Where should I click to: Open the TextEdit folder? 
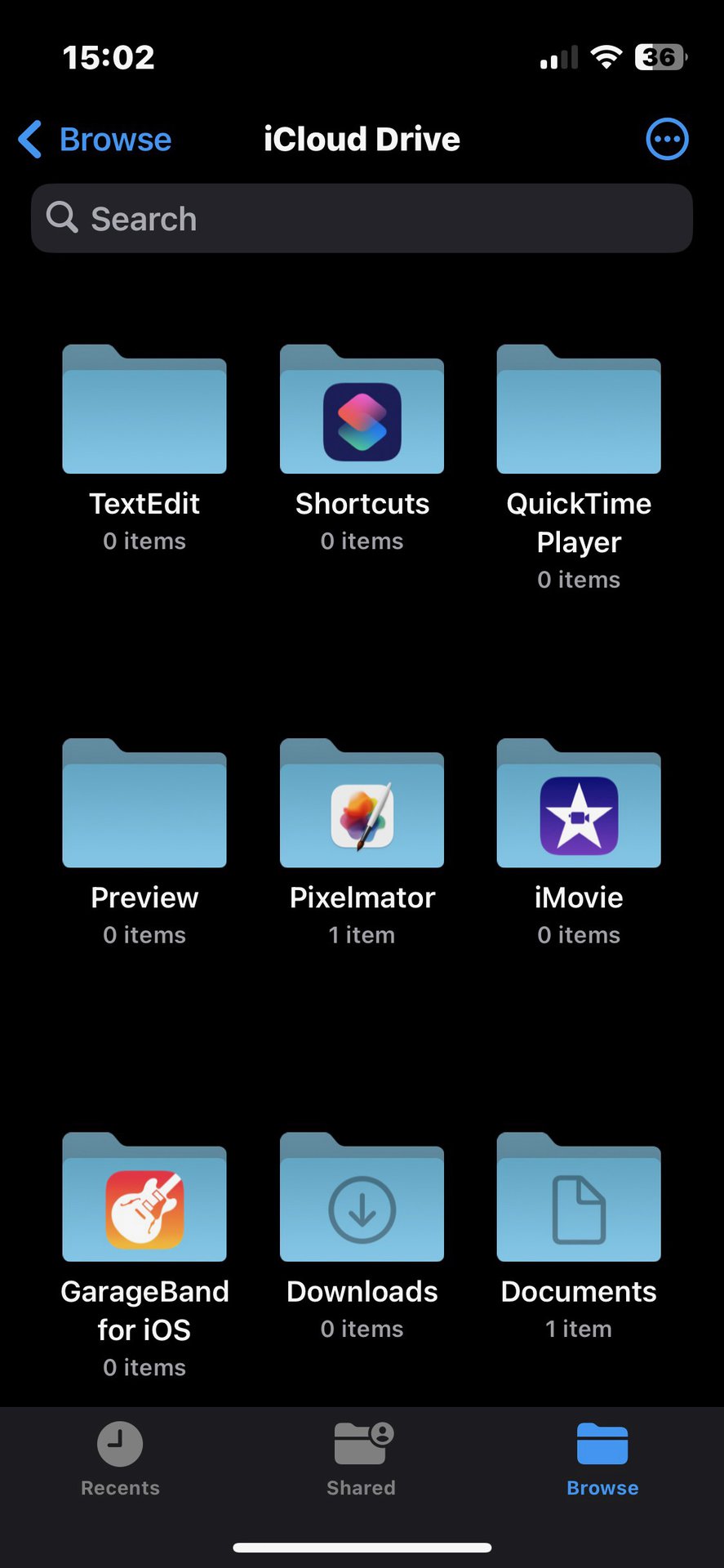tap(144, 411)
